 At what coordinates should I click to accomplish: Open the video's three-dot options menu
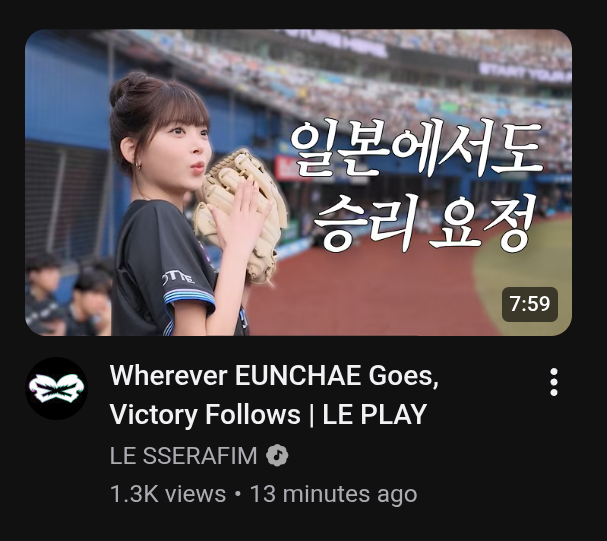coord(554,382)
